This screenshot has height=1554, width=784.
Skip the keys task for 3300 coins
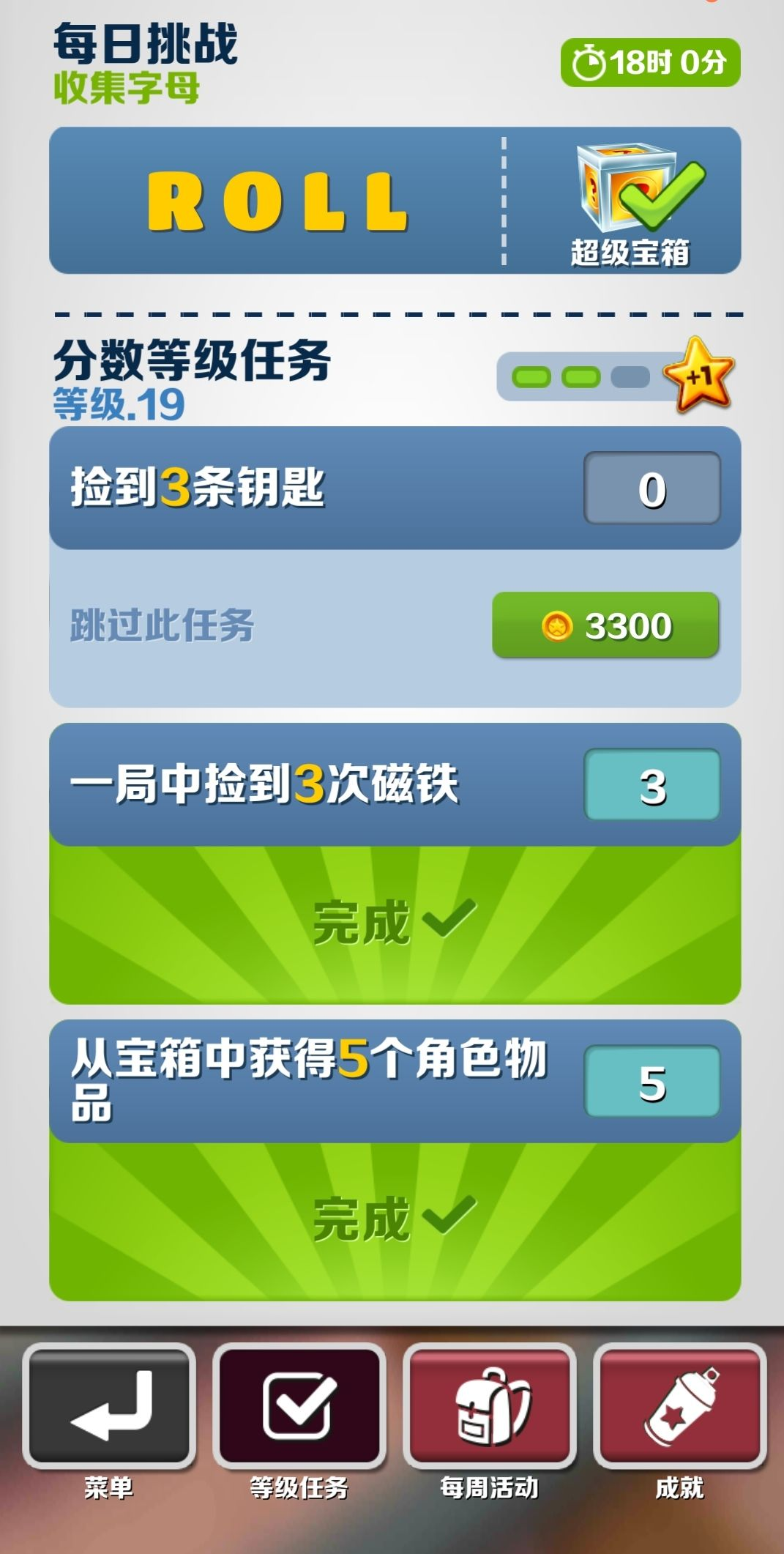605,626
